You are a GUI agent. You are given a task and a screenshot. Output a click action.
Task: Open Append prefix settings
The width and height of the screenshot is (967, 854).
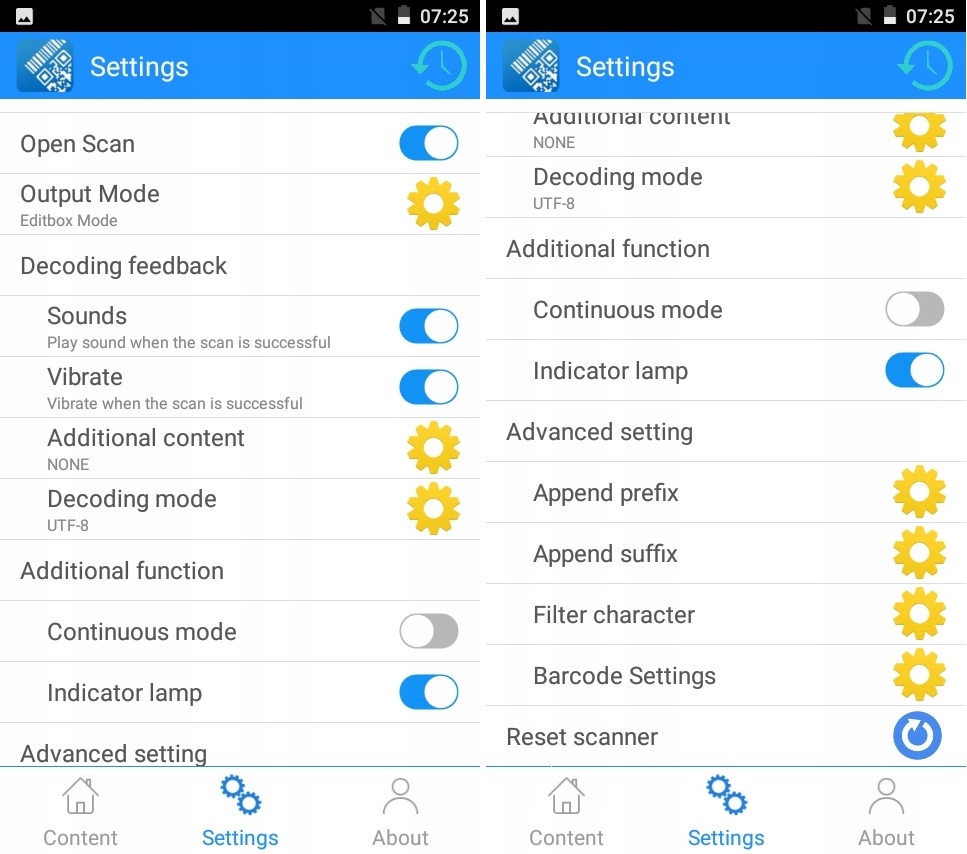click(x=918, y=493)
